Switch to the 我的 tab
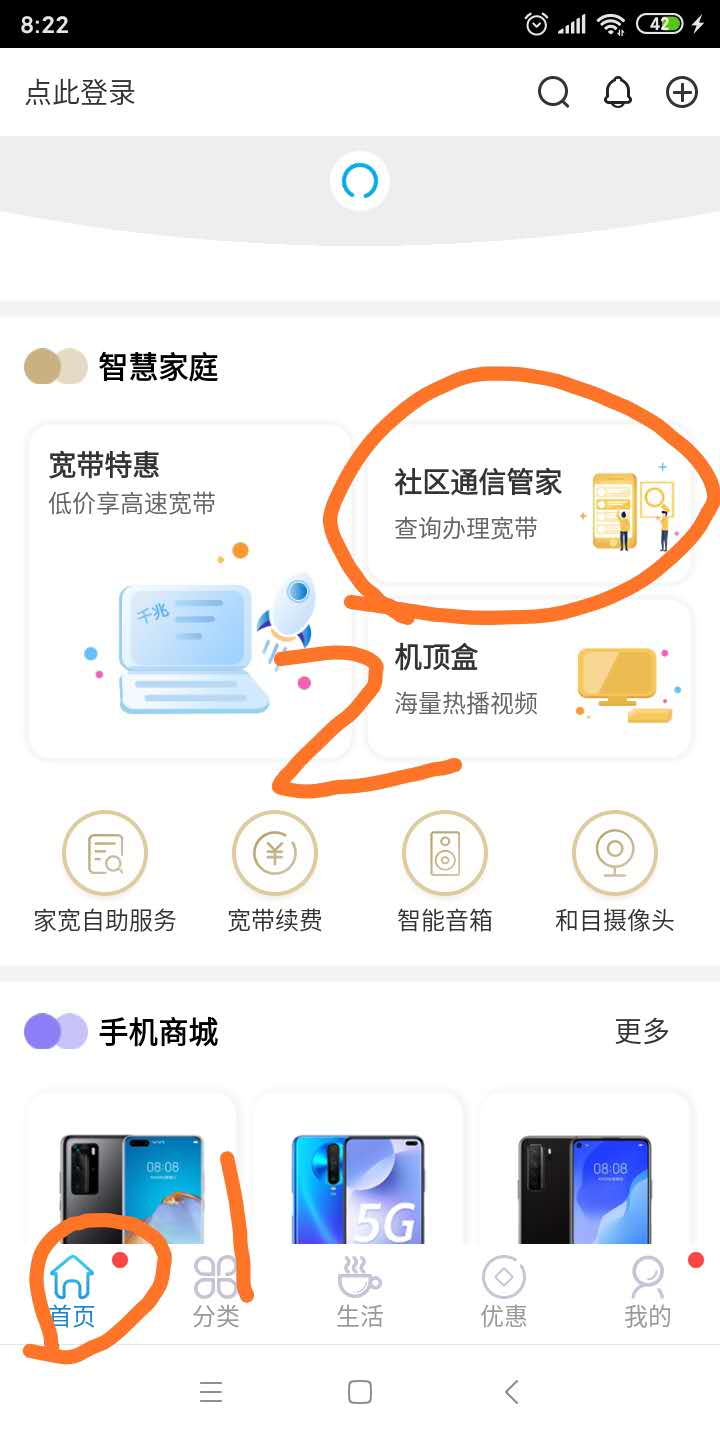The width and height of the screenshot is (720, 1440). pos(648,1293)
